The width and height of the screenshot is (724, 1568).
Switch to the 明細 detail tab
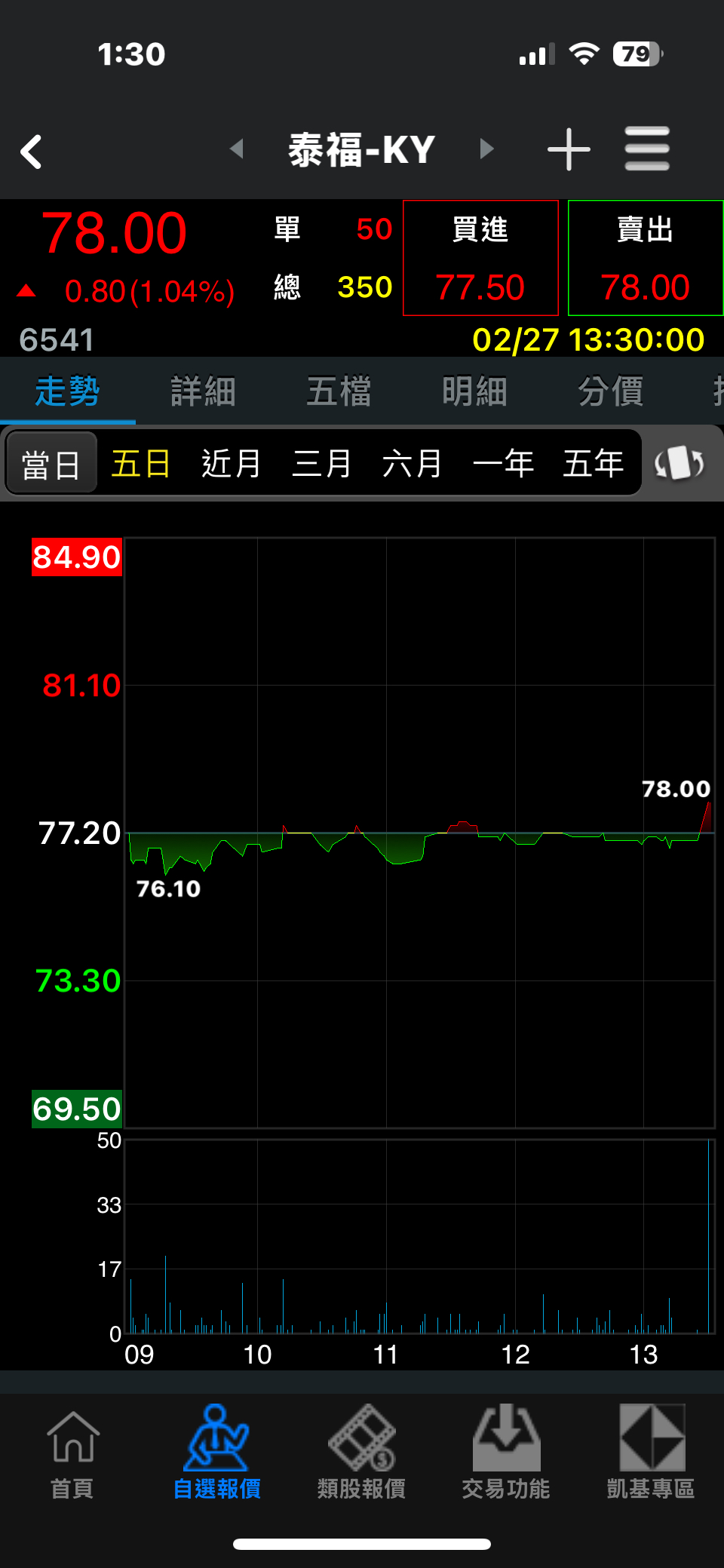[474, 391]
